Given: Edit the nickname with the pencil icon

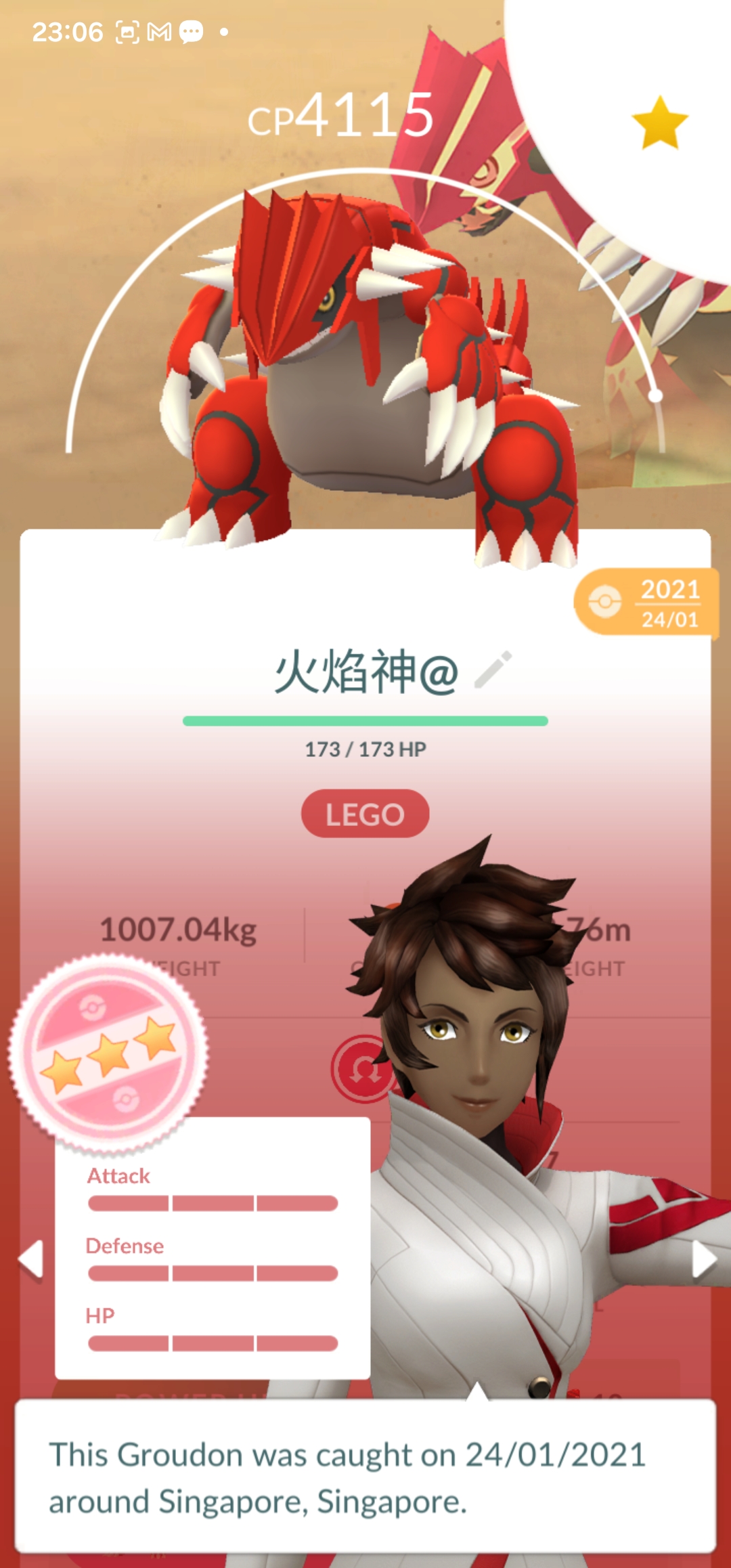Looking at the screenshot, I should pyautogui.click(x=493, y=670).
